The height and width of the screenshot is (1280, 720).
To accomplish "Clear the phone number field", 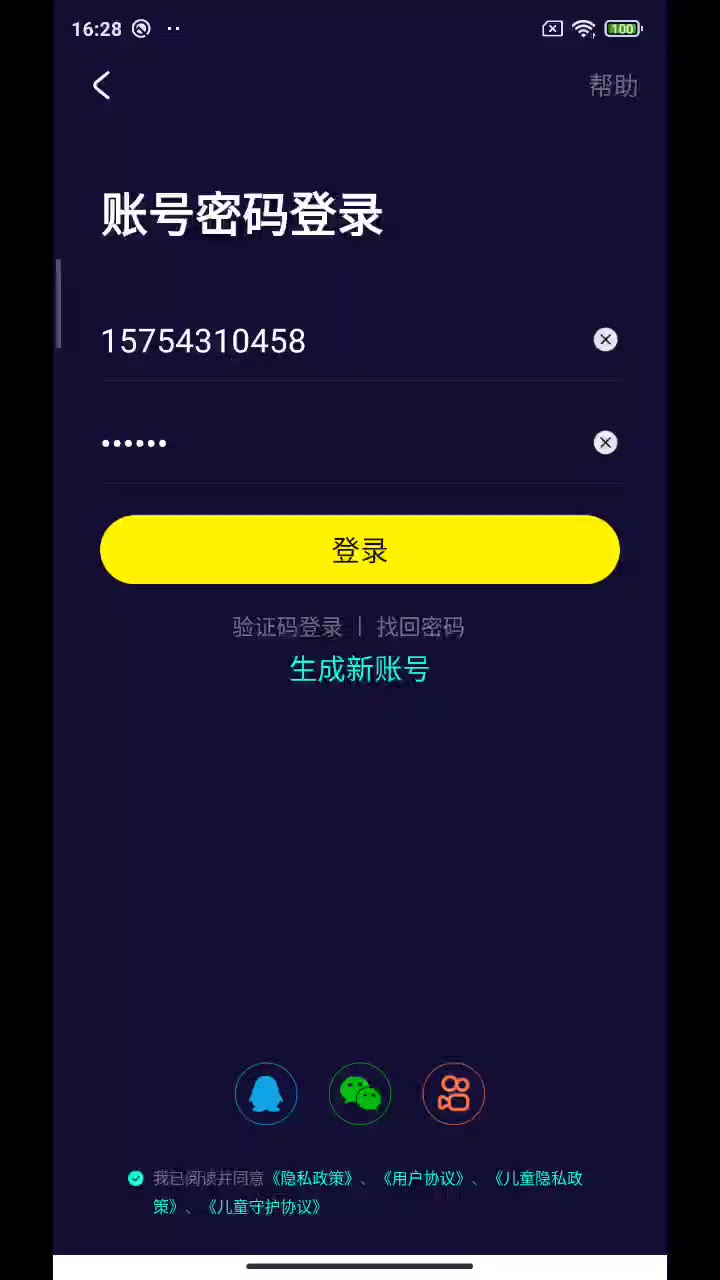I will (605, 340).
